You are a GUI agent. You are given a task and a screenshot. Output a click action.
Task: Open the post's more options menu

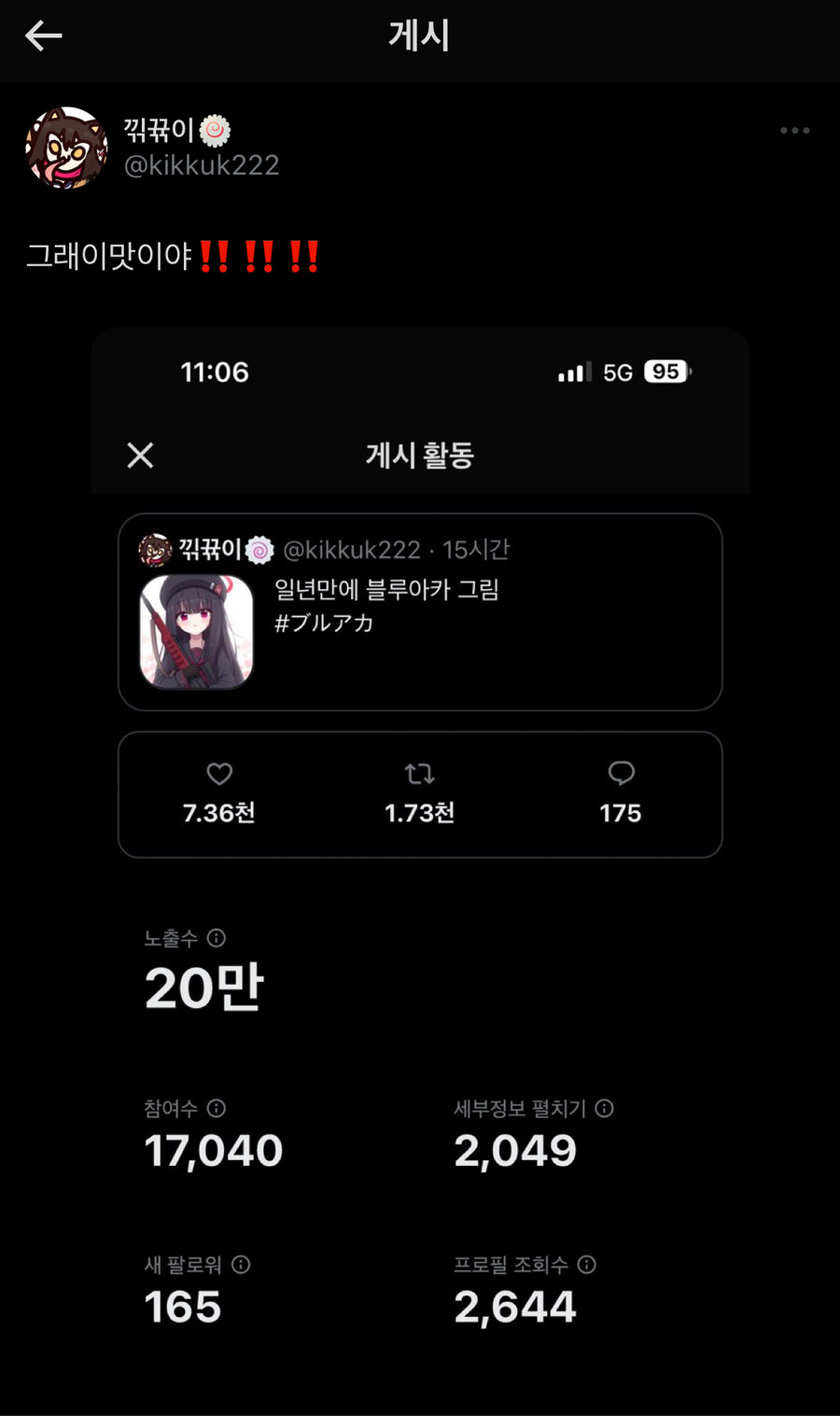point(794,131)
